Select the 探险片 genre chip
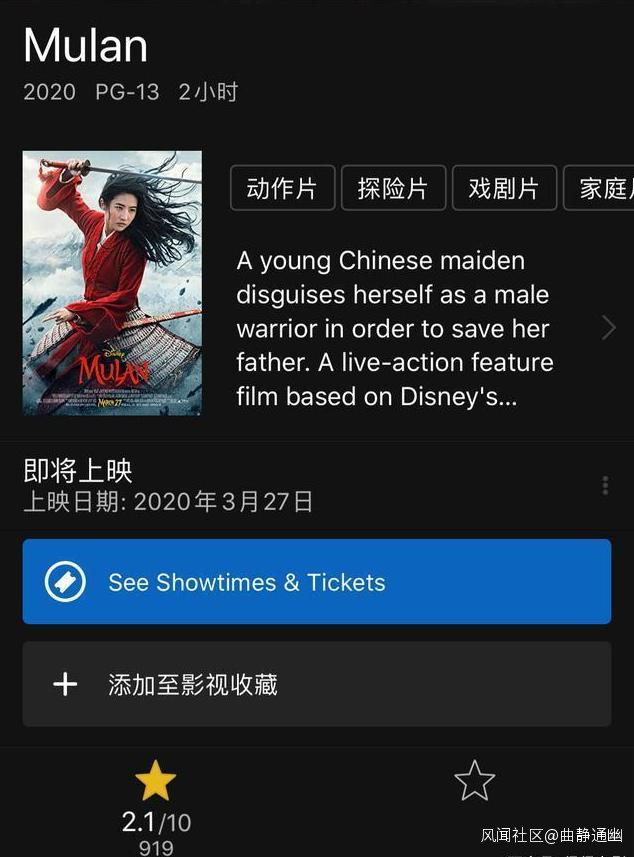 (x=393, y=188)
